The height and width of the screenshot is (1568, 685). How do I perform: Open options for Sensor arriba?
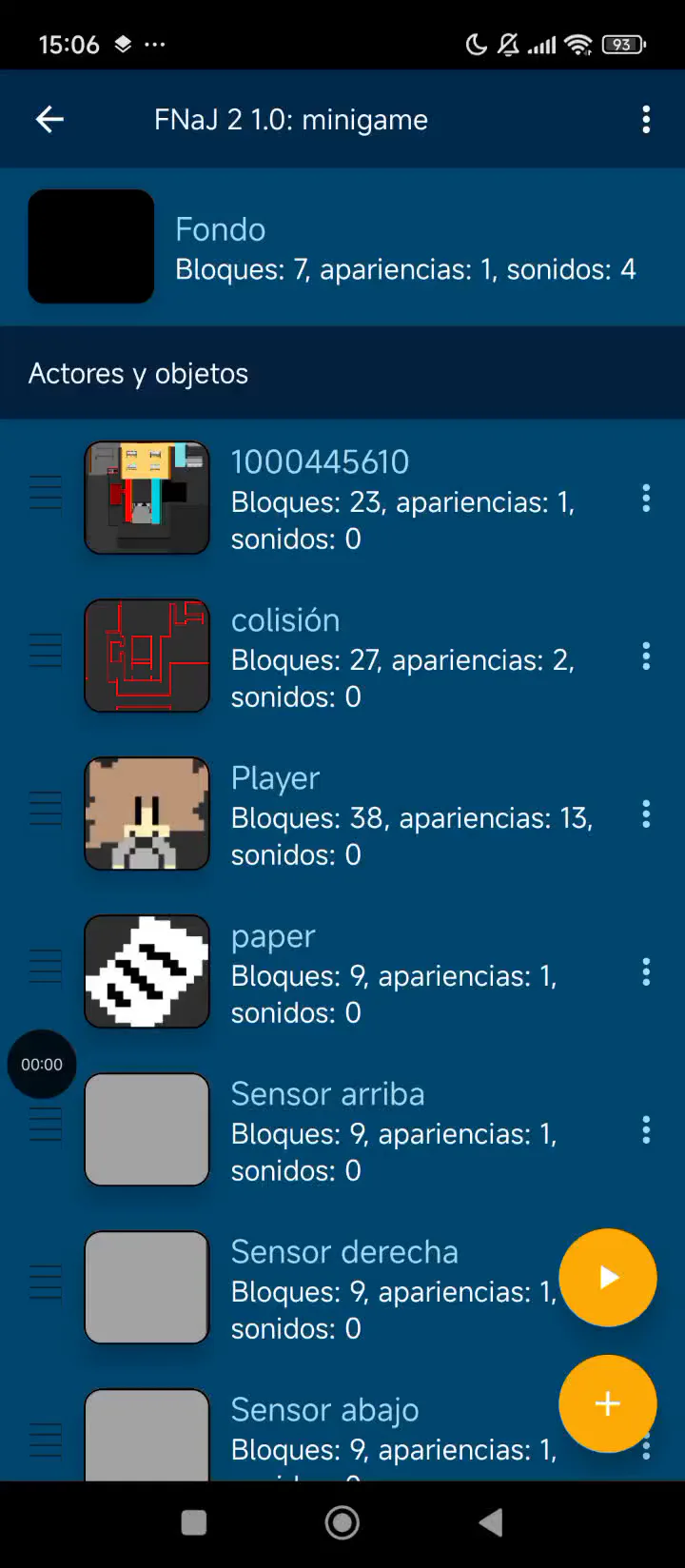pos(646,1129)
